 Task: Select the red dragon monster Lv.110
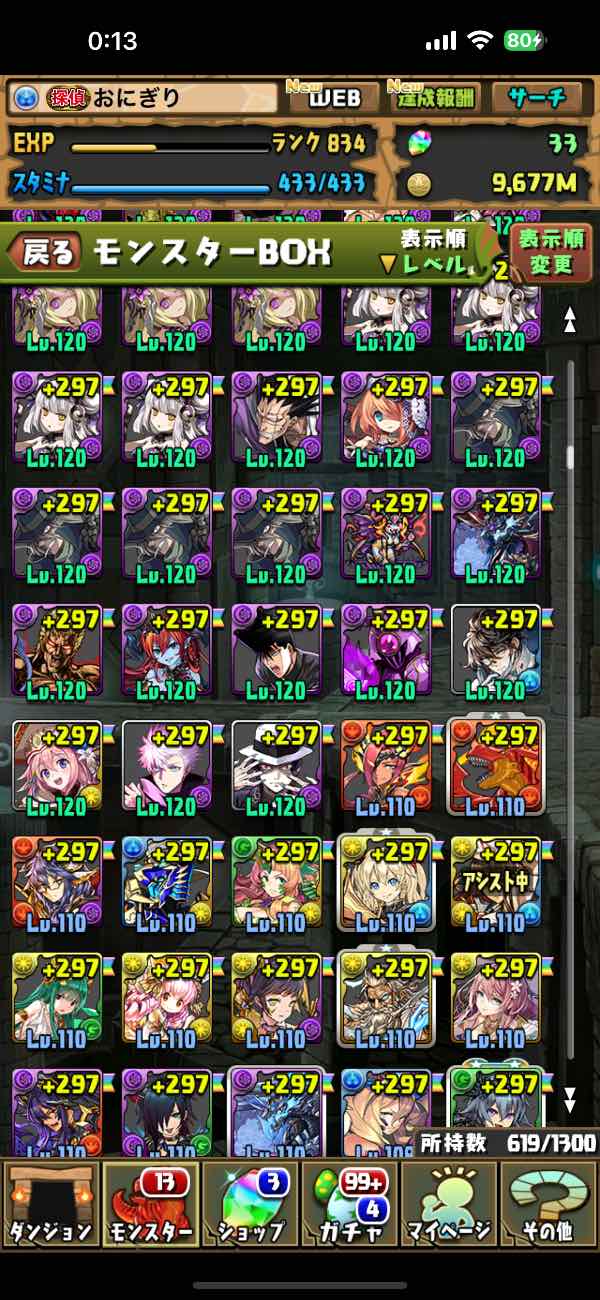(x=496, y=770)
